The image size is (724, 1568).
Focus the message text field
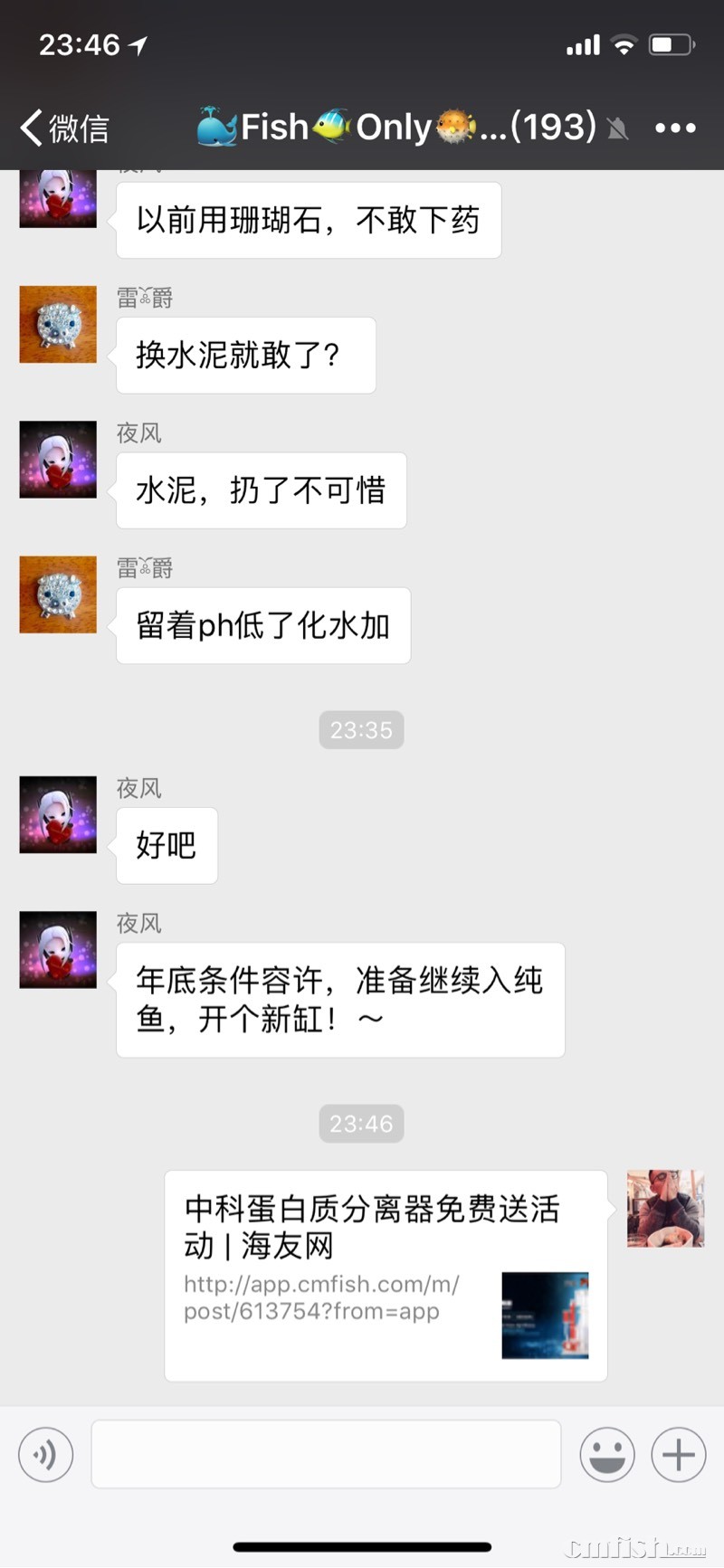(x=326, y=1454)
